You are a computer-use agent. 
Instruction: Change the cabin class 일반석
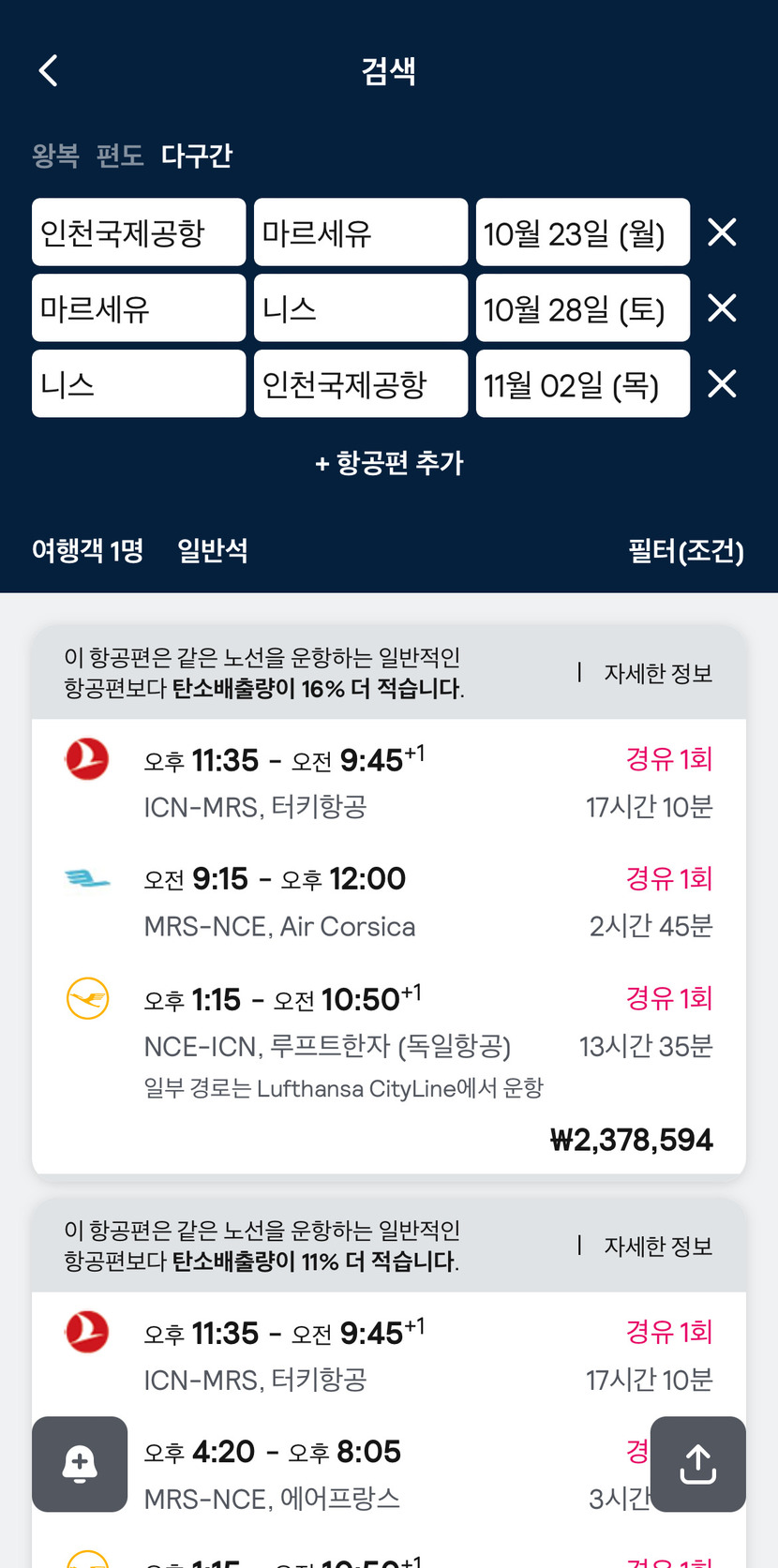click(213, 550)
